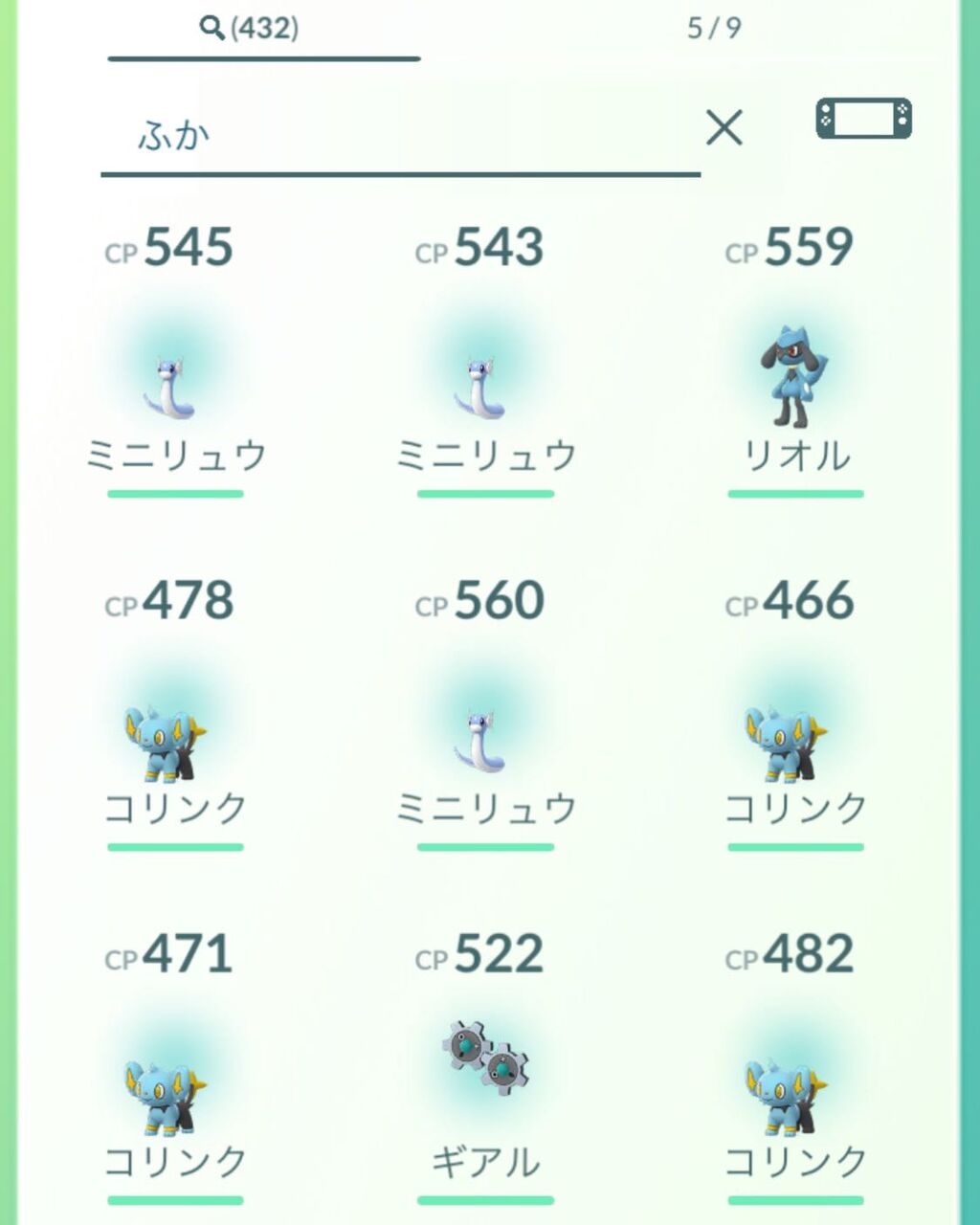Tap the health bar under ギアル
Image resolution: width=980 pixels, height=1225 pixels.
pos(486,1201)
